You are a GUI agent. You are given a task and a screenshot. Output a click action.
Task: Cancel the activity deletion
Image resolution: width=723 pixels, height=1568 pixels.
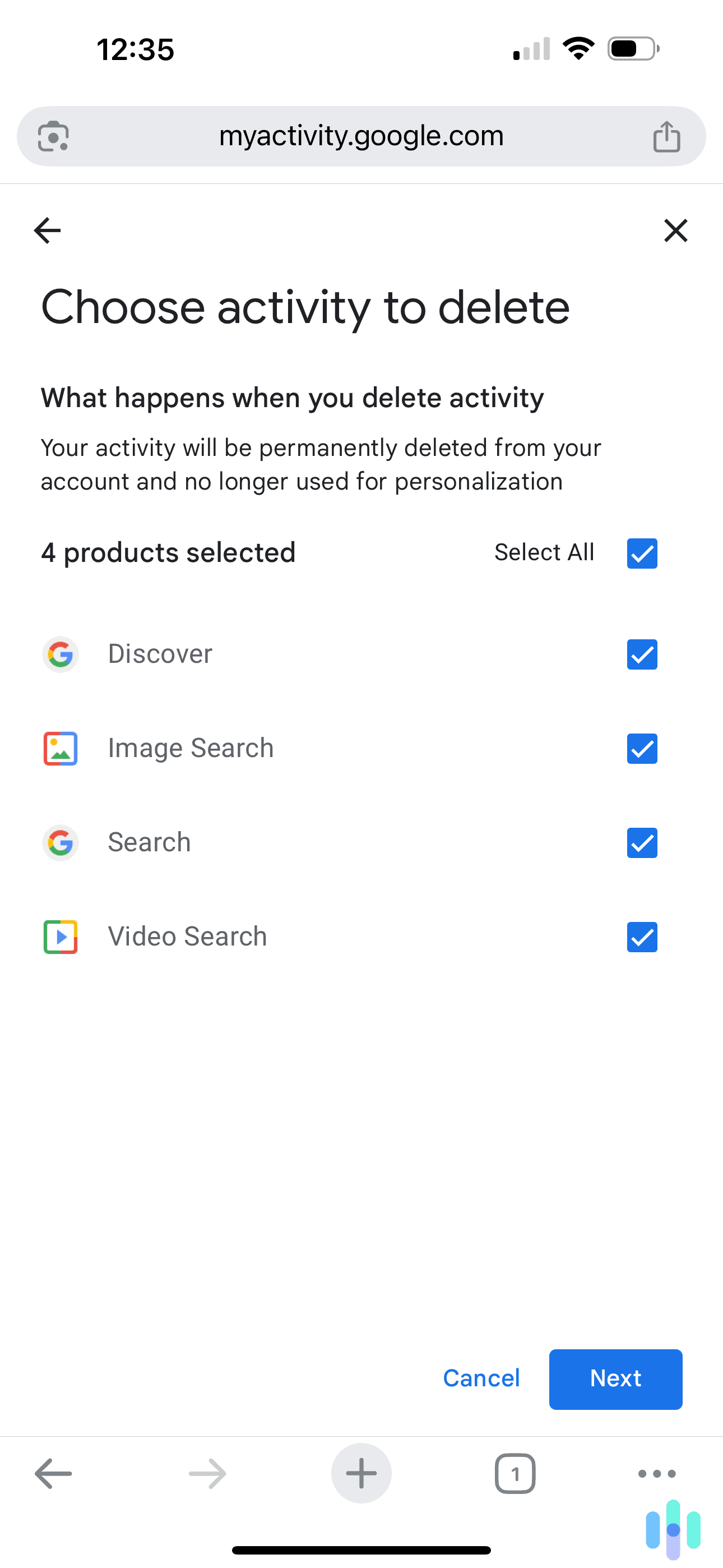[x=481, y=1378]
